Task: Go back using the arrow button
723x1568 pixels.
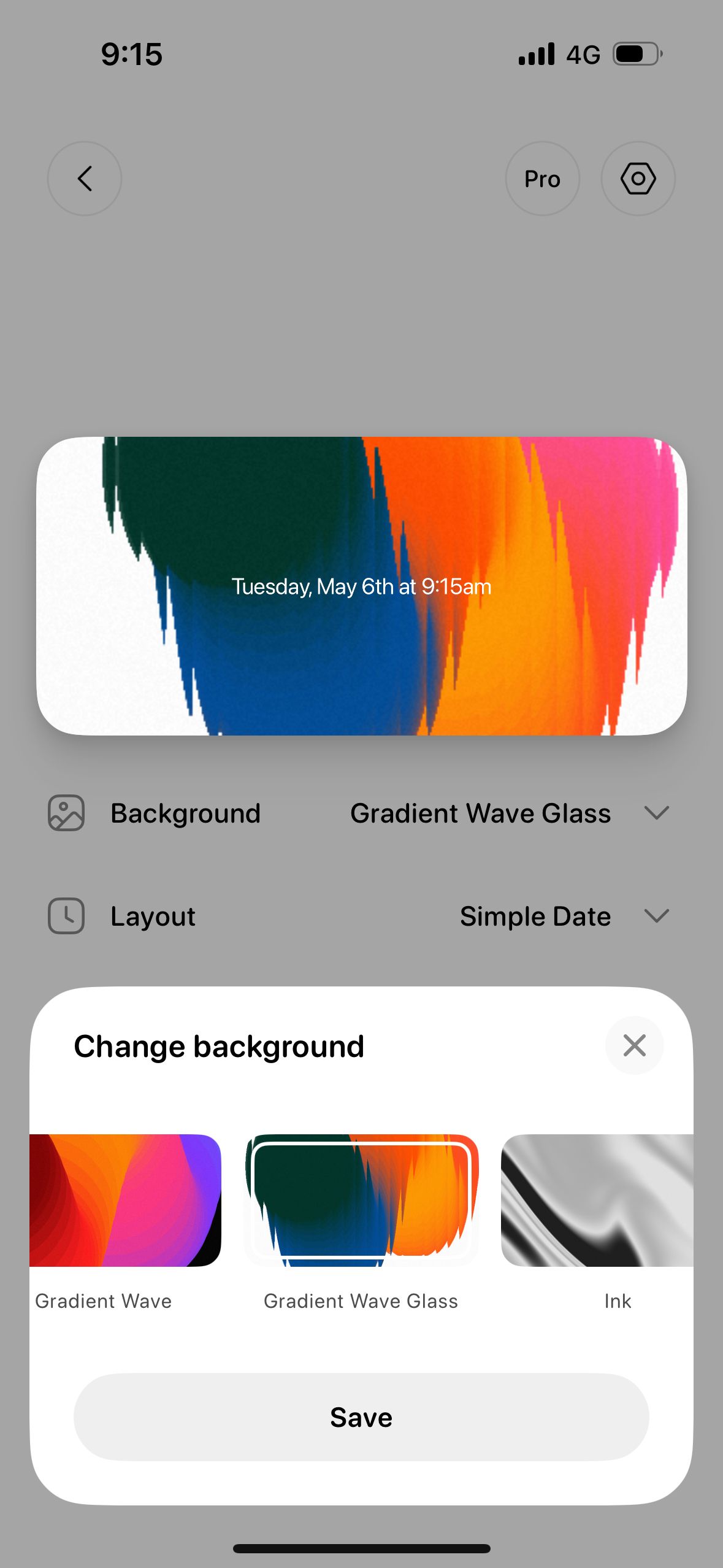Action: click(x=85, y=179)
